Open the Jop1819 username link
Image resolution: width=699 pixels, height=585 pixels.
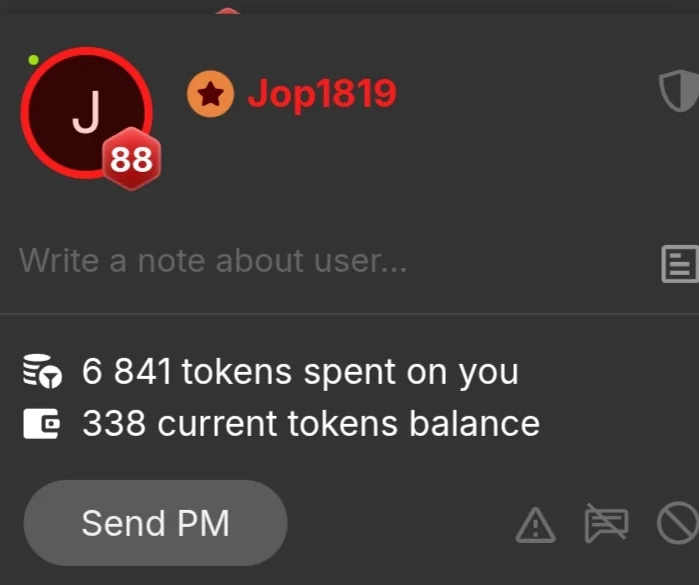coord(321,94)
